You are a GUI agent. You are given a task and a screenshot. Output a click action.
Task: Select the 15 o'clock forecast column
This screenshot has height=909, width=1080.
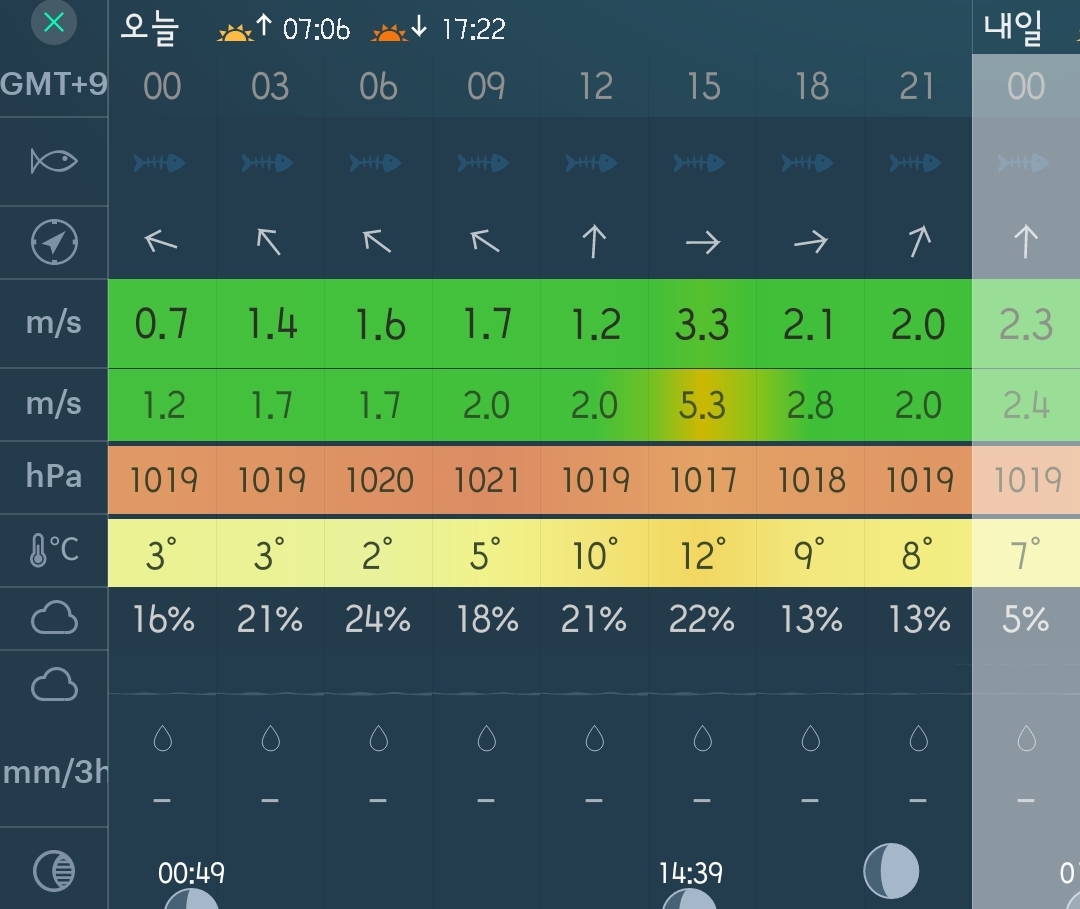[703, 87]
